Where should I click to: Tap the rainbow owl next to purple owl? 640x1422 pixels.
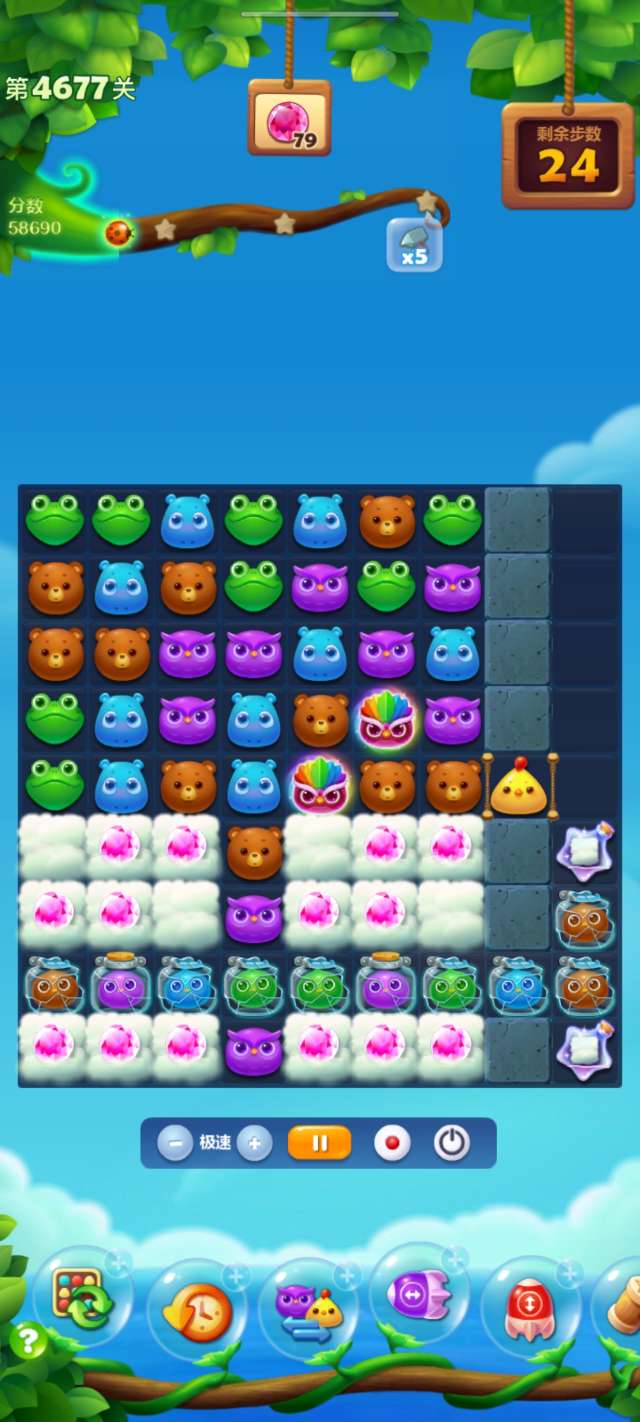click(387, 720)
